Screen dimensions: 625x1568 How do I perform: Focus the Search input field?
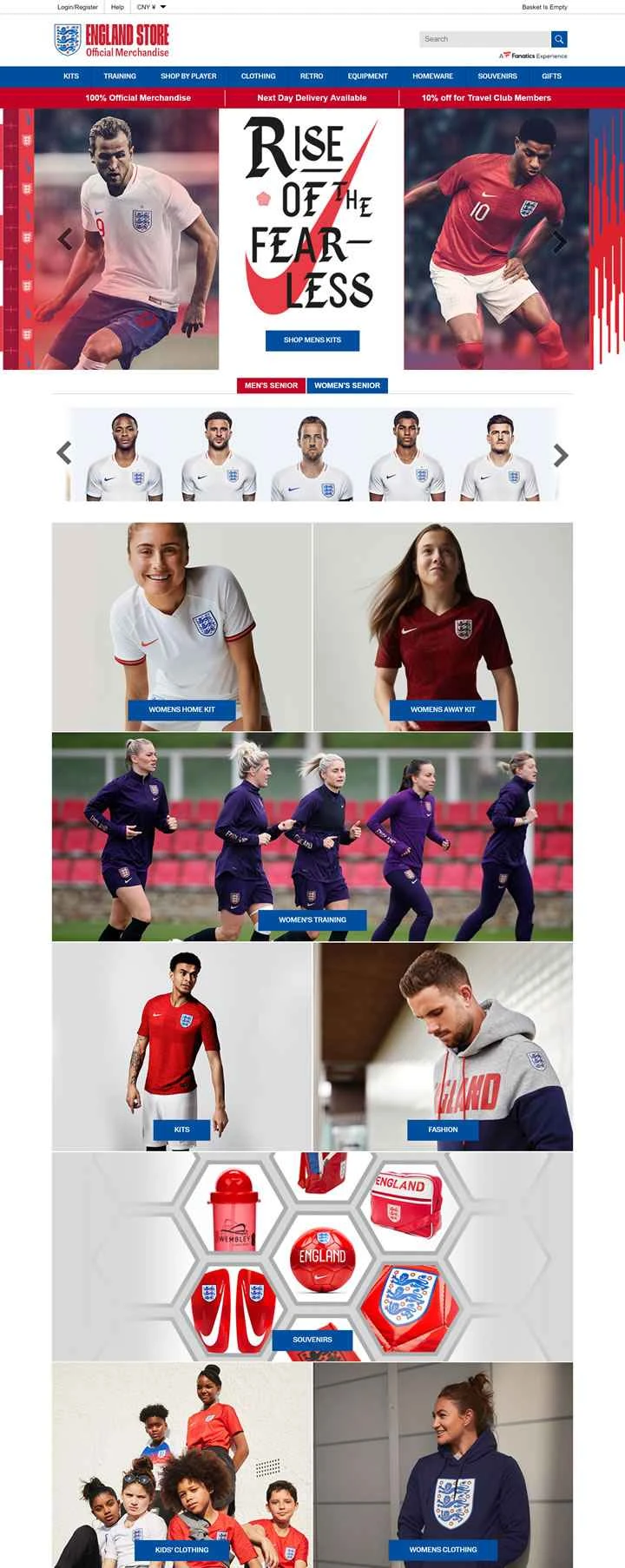pos(484,39)
